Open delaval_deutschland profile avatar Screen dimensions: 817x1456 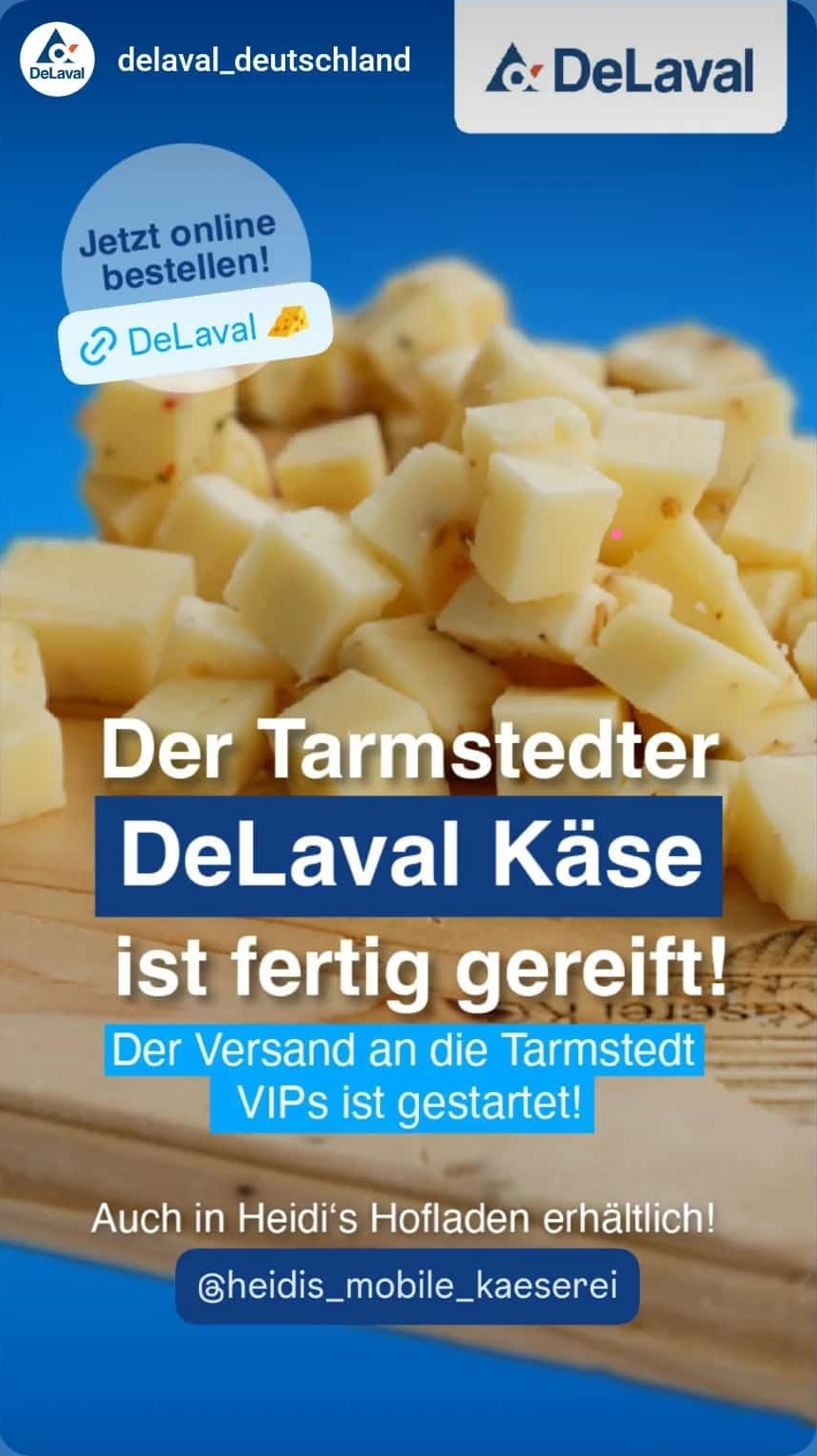click(57, 60)
